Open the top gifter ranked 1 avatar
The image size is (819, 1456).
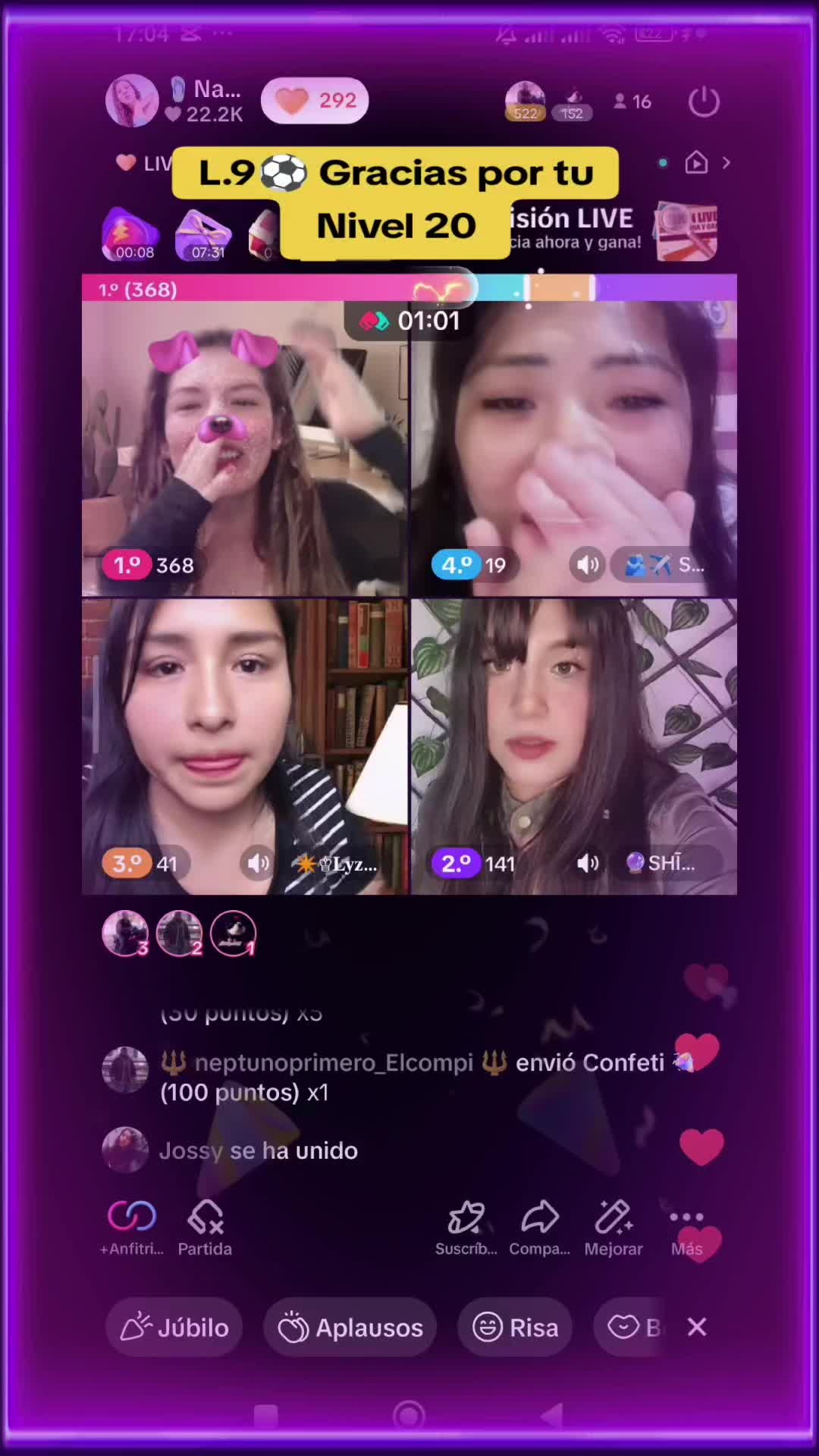234,933
